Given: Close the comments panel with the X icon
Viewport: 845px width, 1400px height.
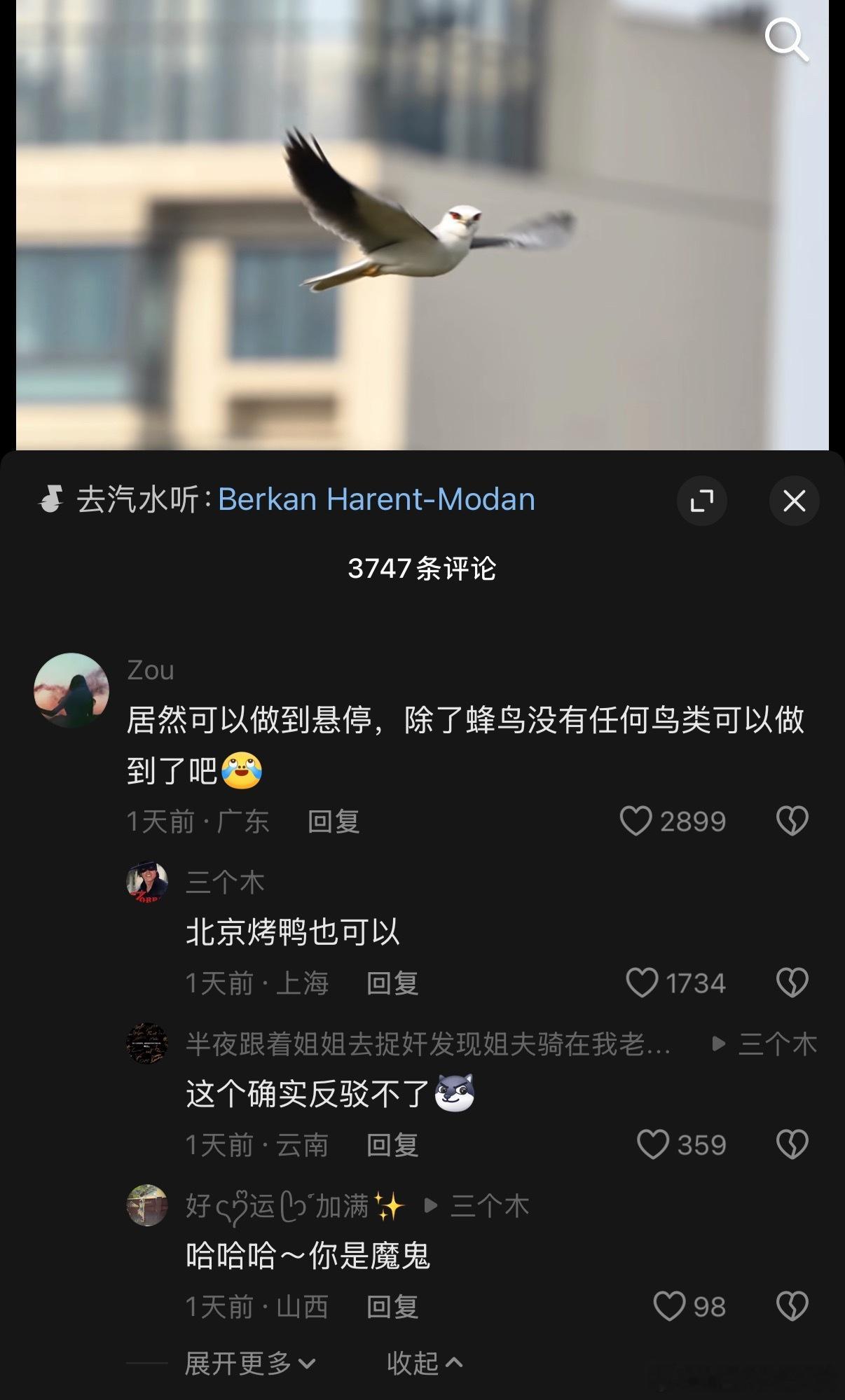Looking at the screenshot, I should pos(794,500).
